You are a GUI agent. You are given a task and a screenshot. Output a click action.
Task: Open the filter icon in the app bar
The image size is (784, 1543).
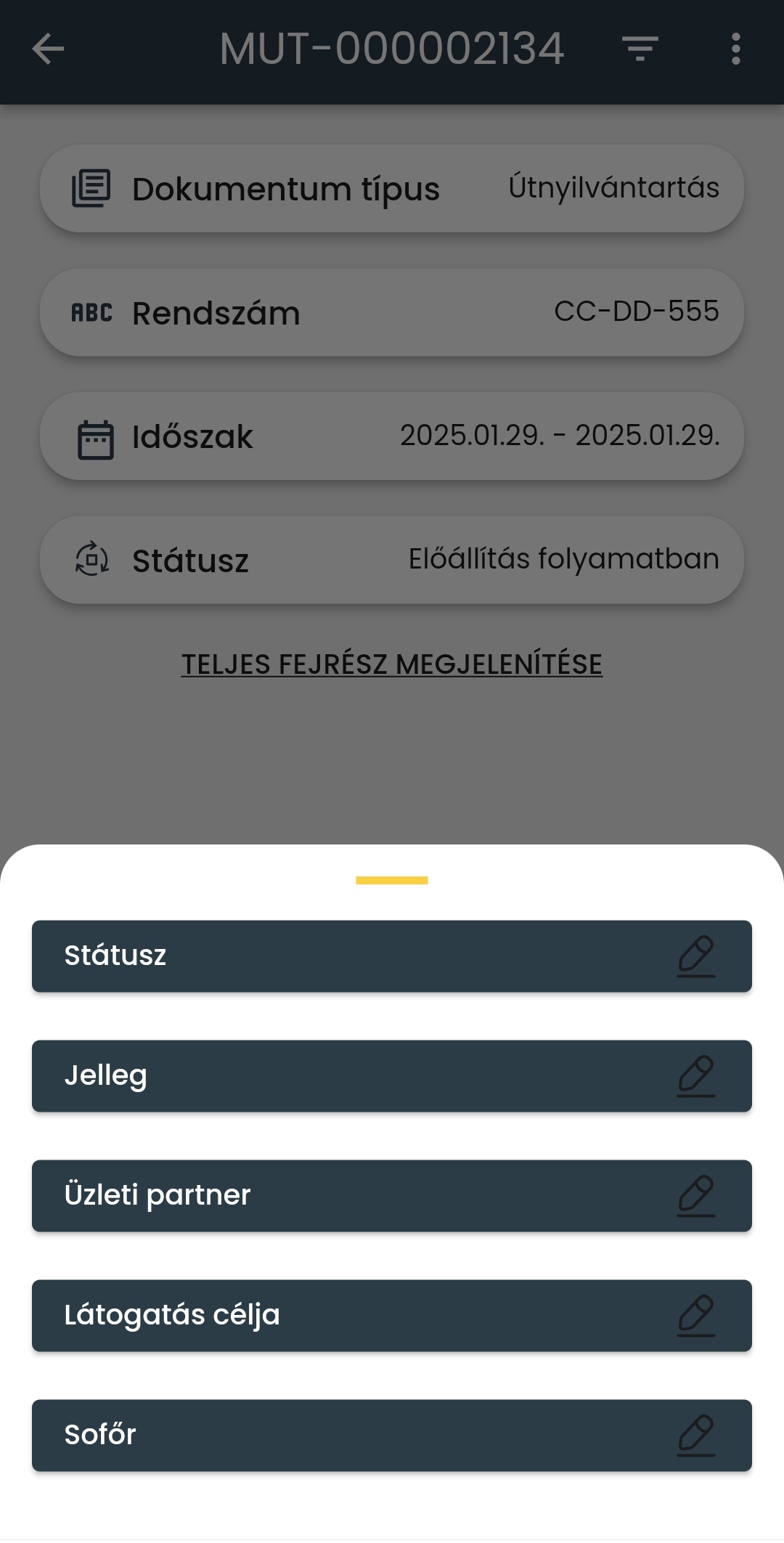point(640,49)
